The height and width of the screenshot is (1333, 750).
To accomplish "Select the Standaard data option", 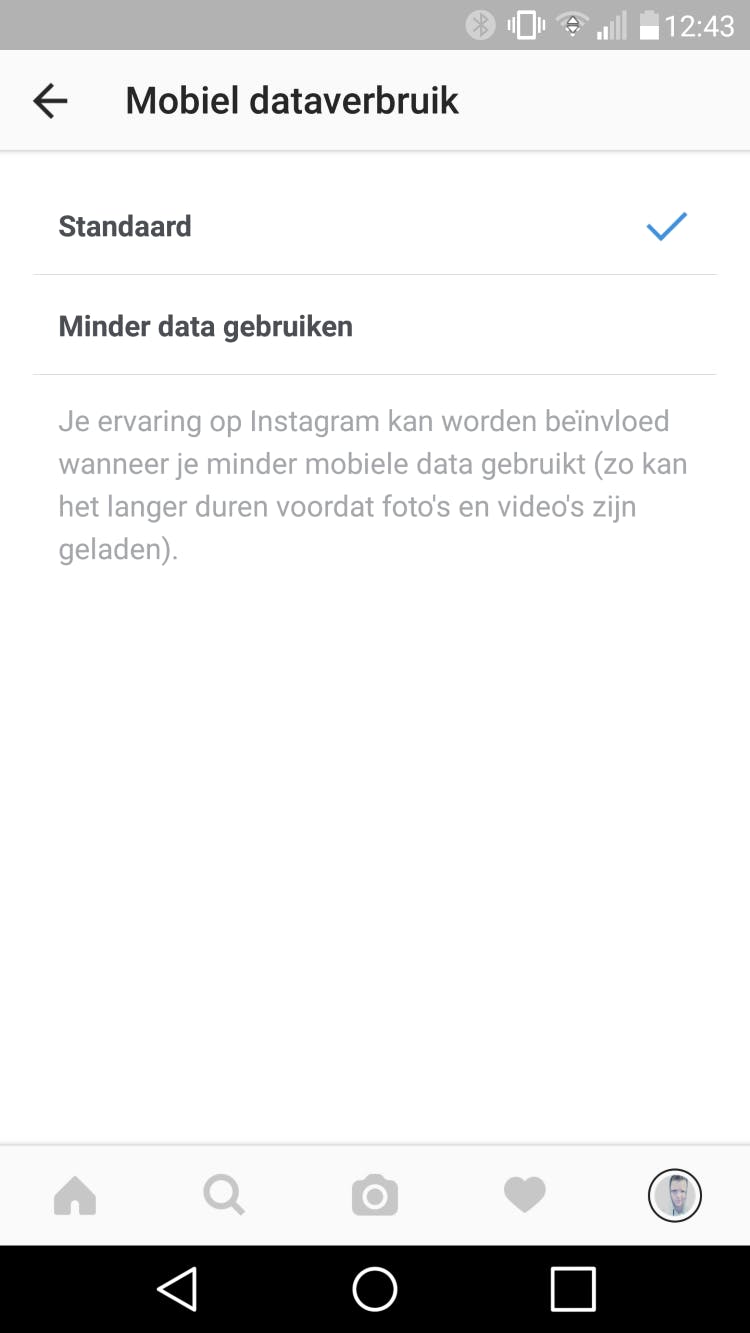I will [x=374, y=227].
